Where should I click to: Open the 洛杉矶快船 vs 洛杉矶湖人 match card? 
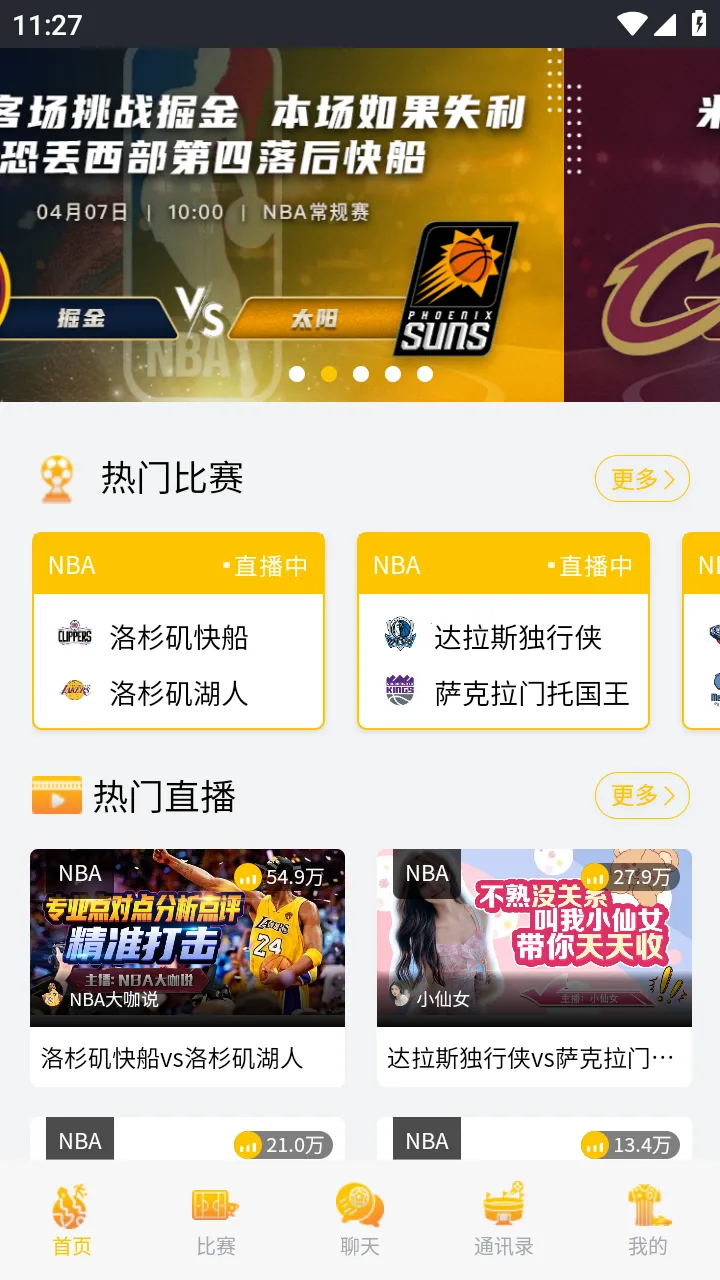178,631
